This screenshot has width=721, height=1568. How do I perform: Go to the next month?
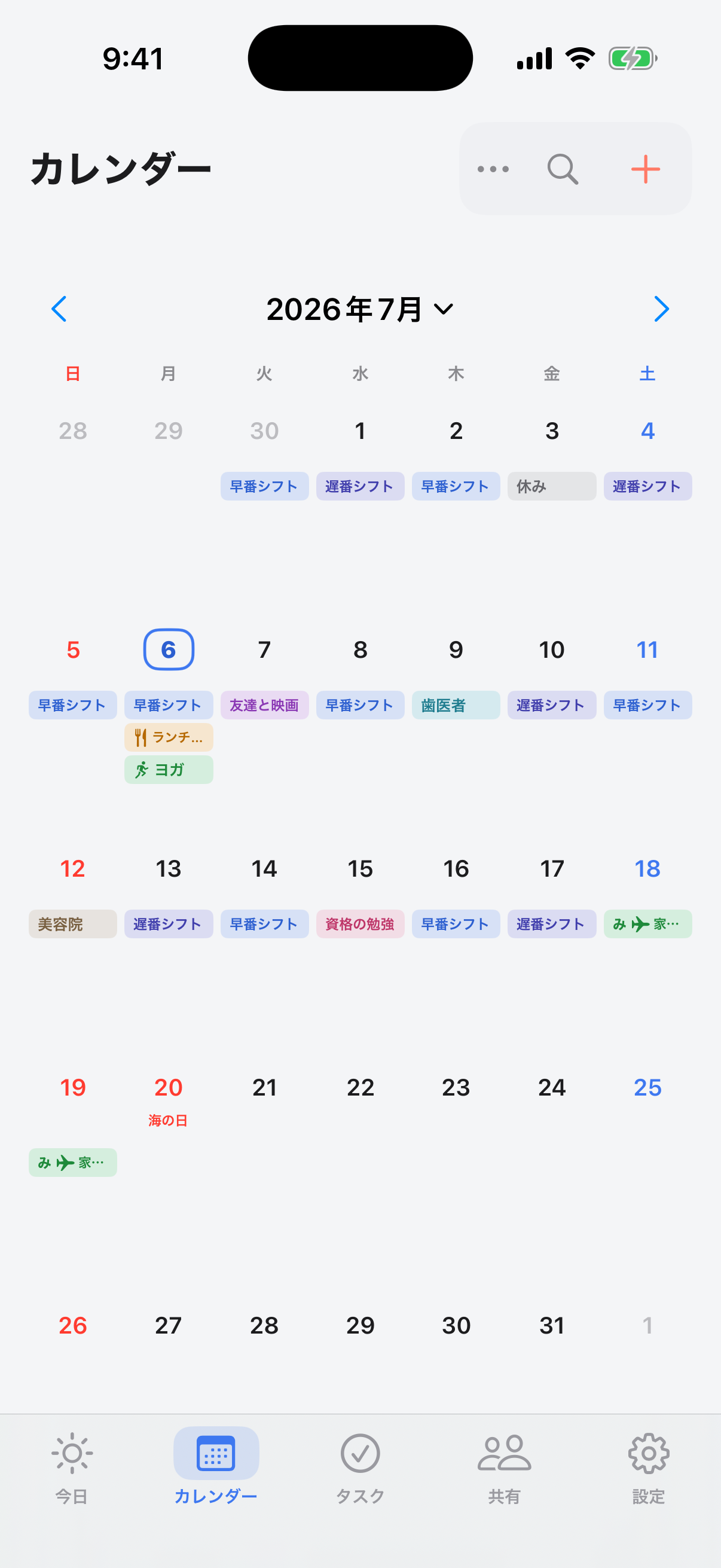(x=661, y=309)
